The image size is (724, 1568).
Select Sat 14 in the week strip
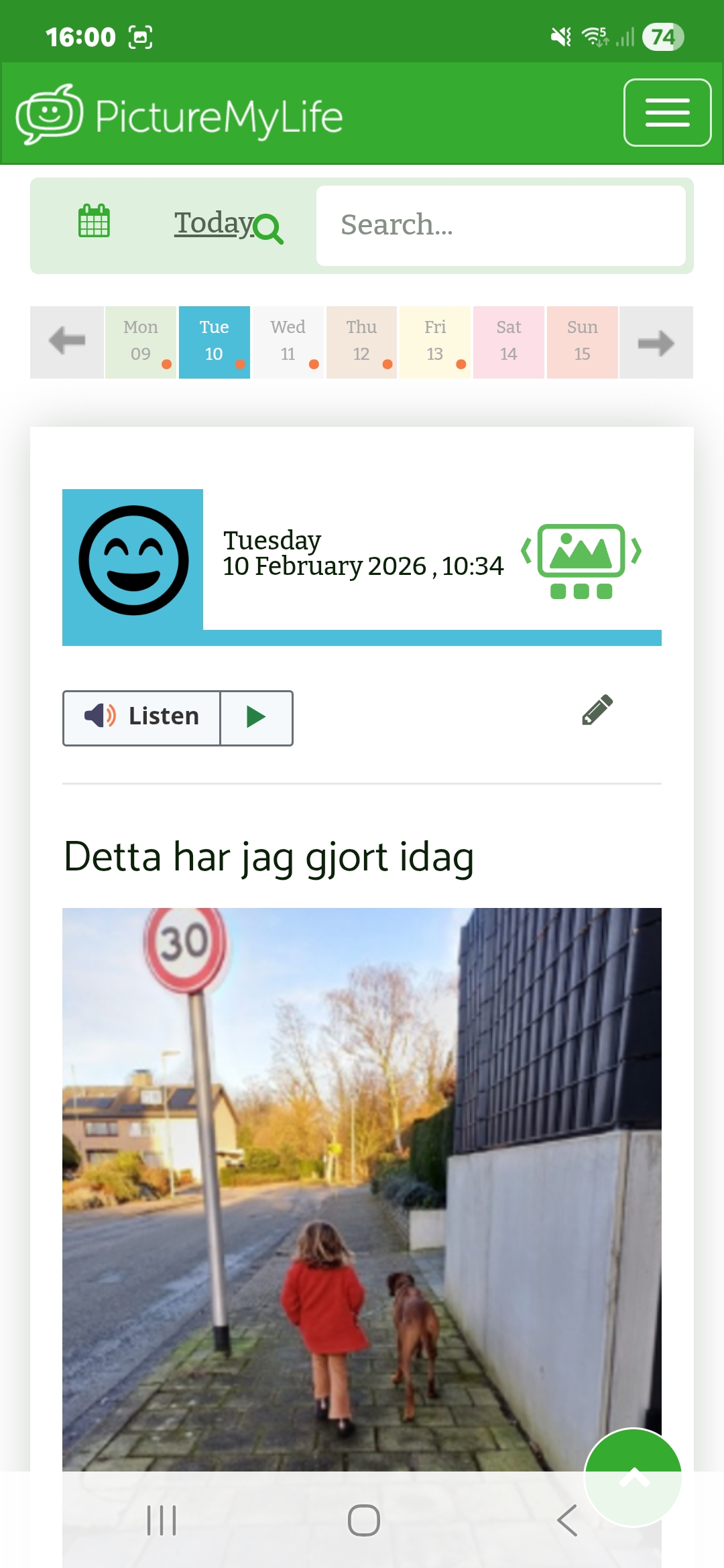pos(508,342)
